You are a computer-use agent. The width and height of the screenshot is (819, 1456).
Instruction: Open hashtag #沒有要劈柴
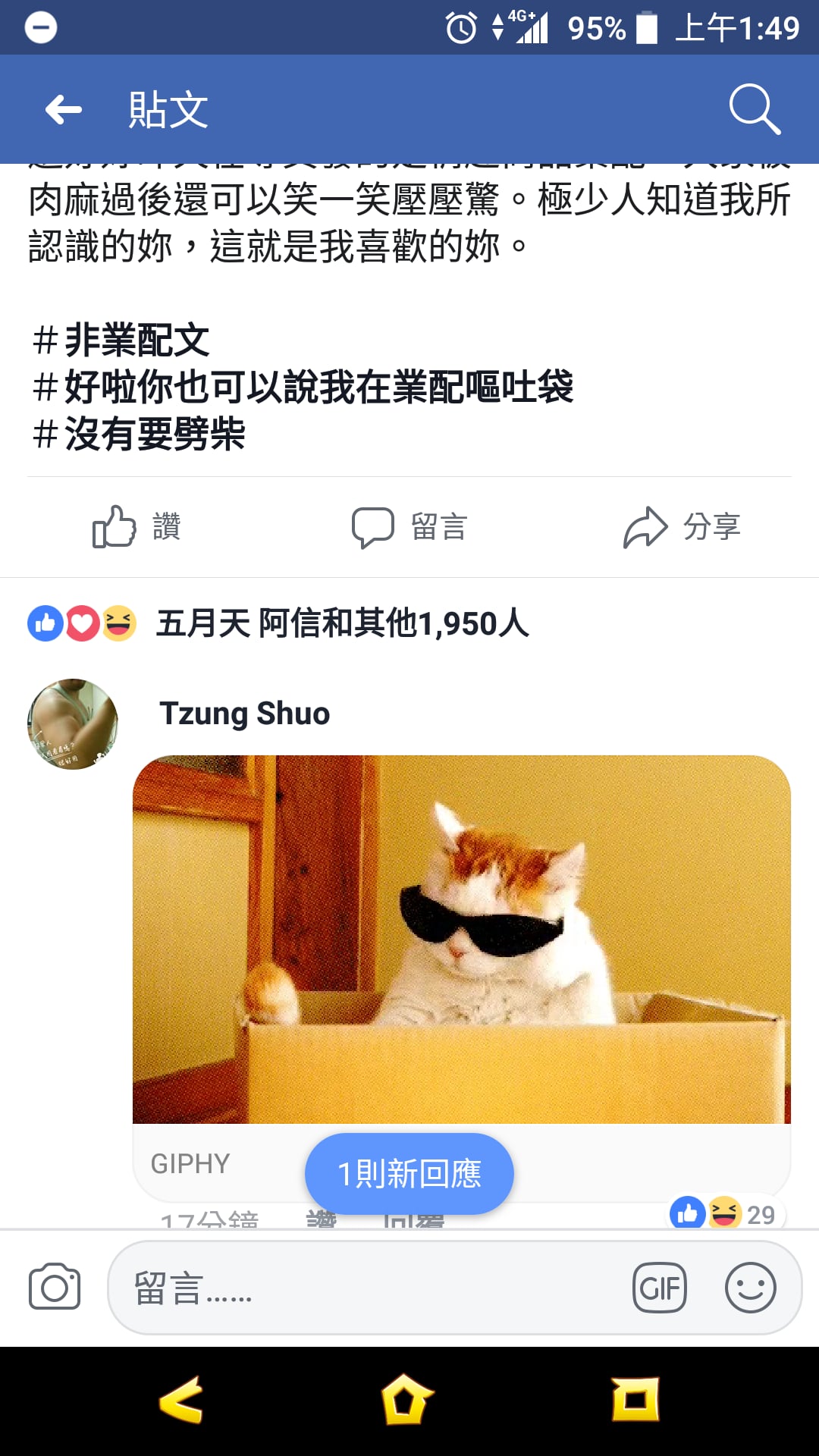click(x=140, y=434)
